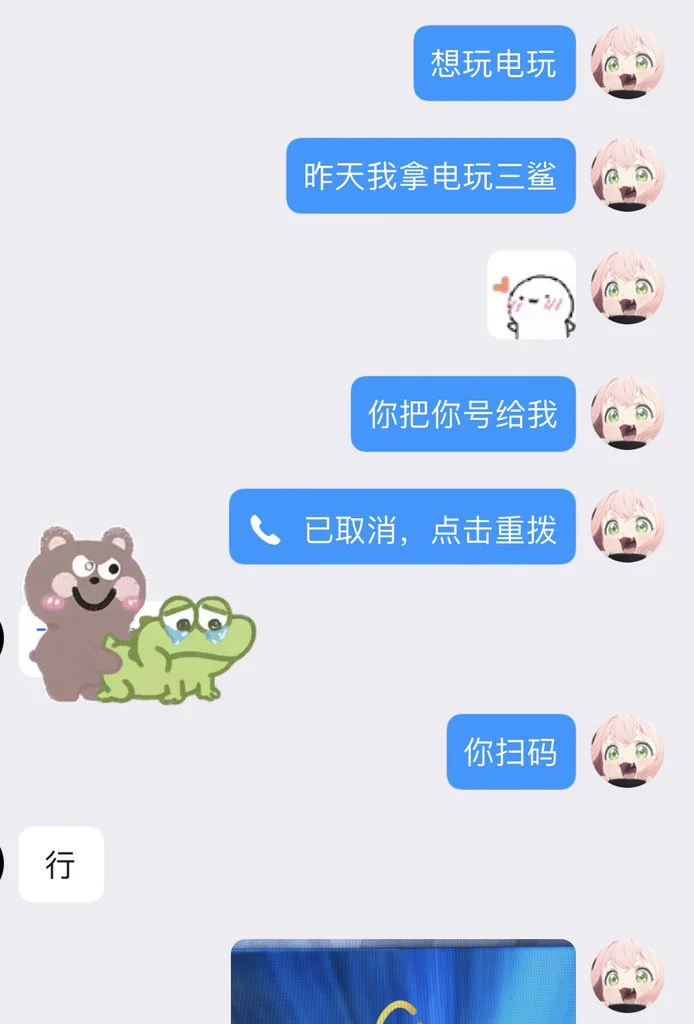Open sender avatar beside 想玩电玩

627,62
